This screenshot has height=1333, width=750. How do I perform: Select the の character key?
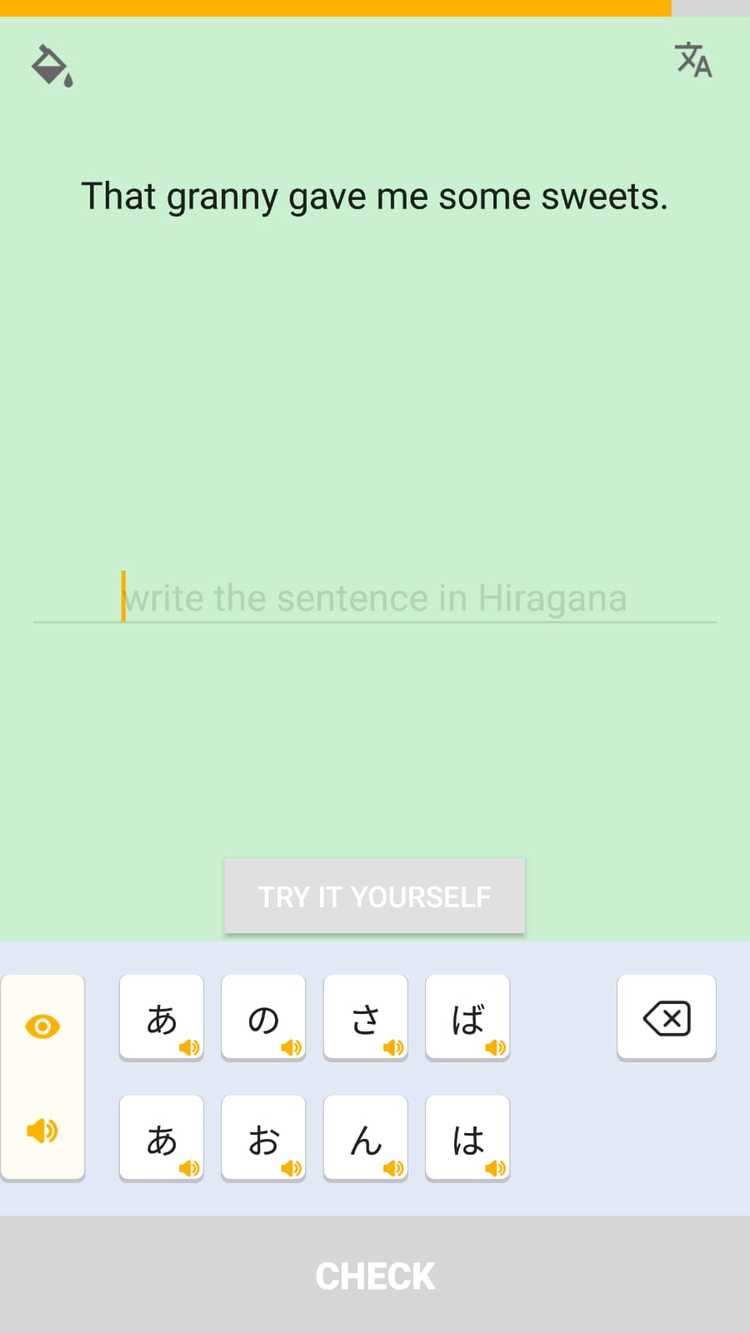(263, 1017)
